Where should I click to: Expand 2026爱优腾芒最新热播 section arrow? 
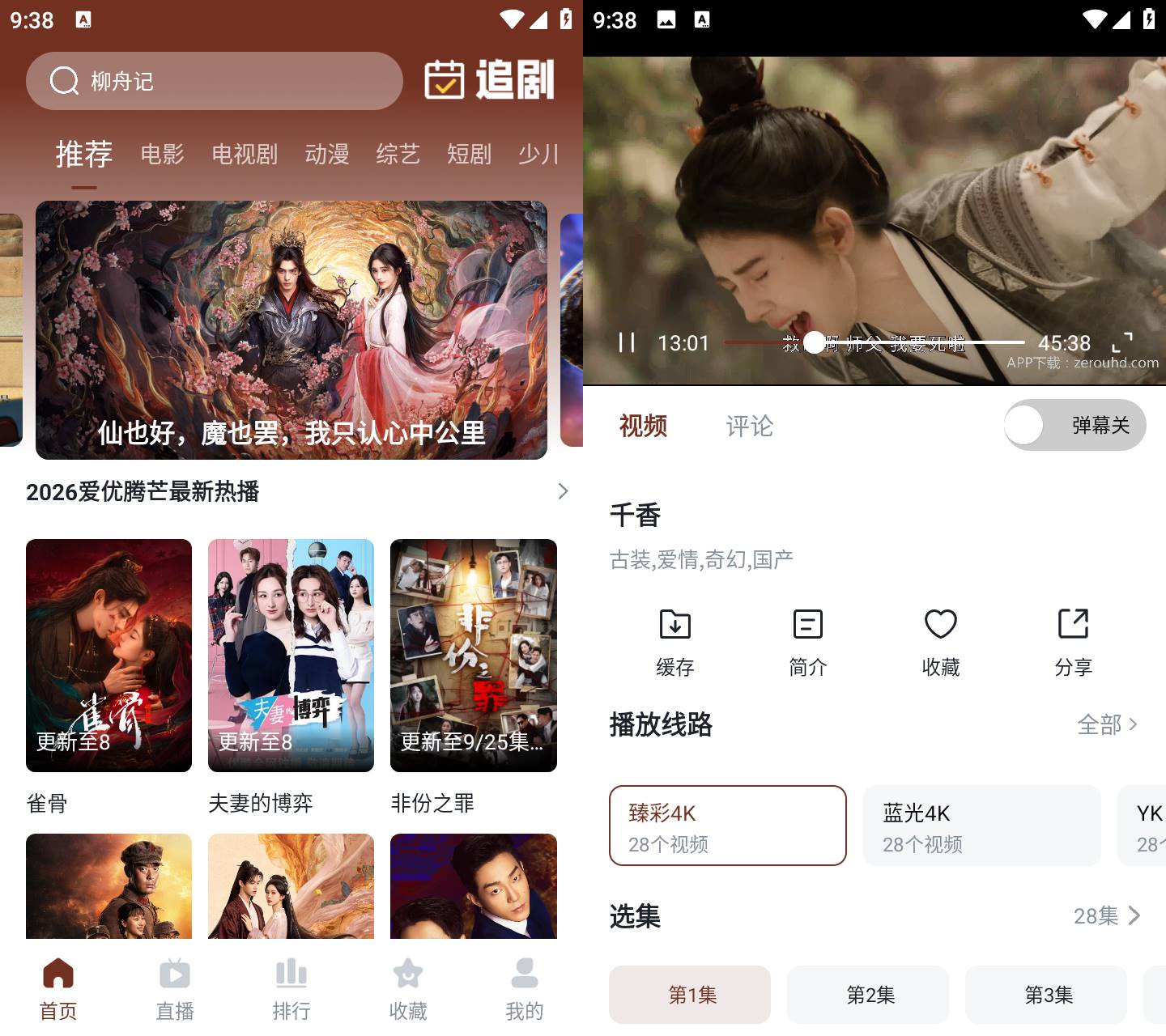(x=563, y=491)
